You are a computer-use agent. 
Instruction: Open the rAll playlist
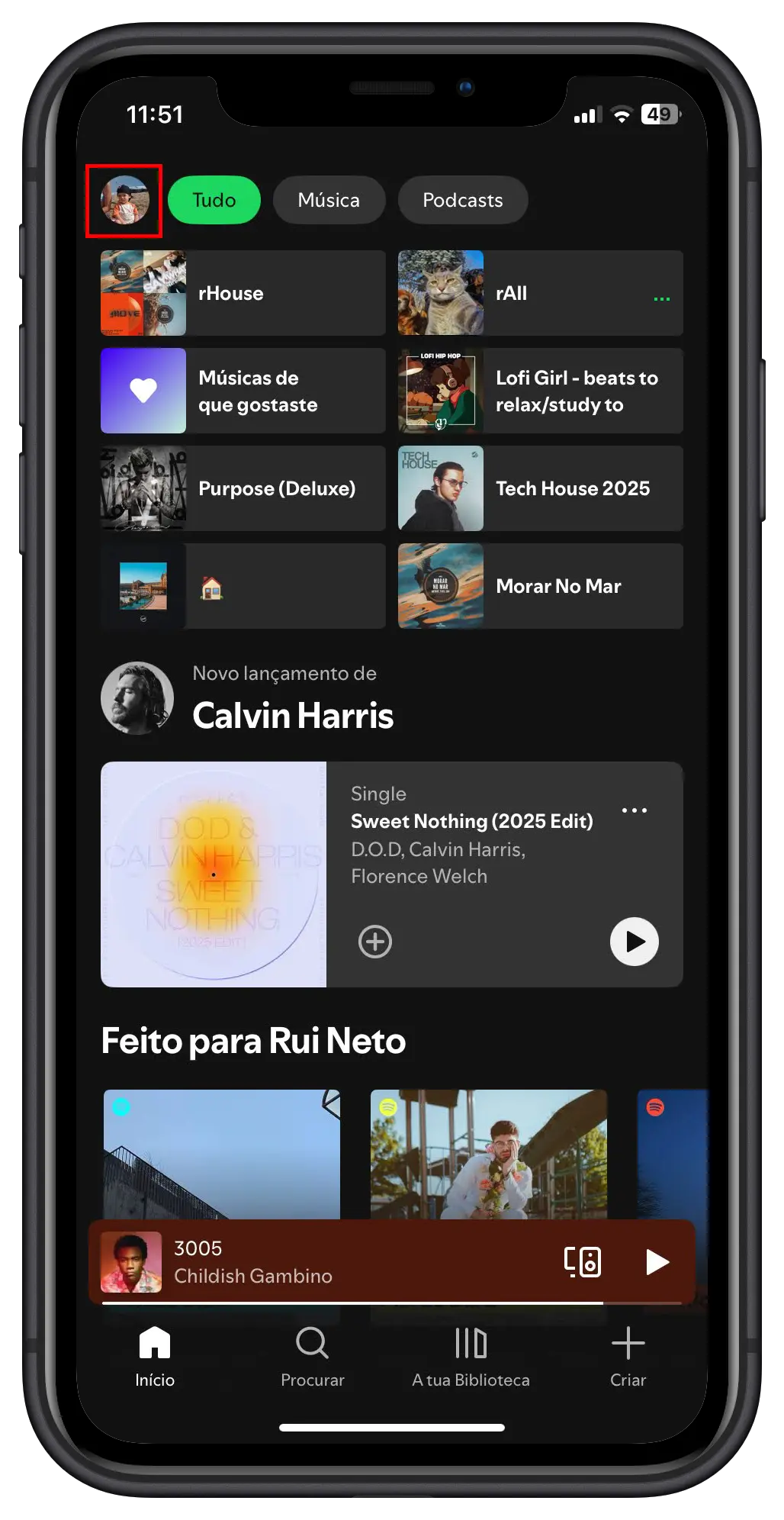(540, 293)
